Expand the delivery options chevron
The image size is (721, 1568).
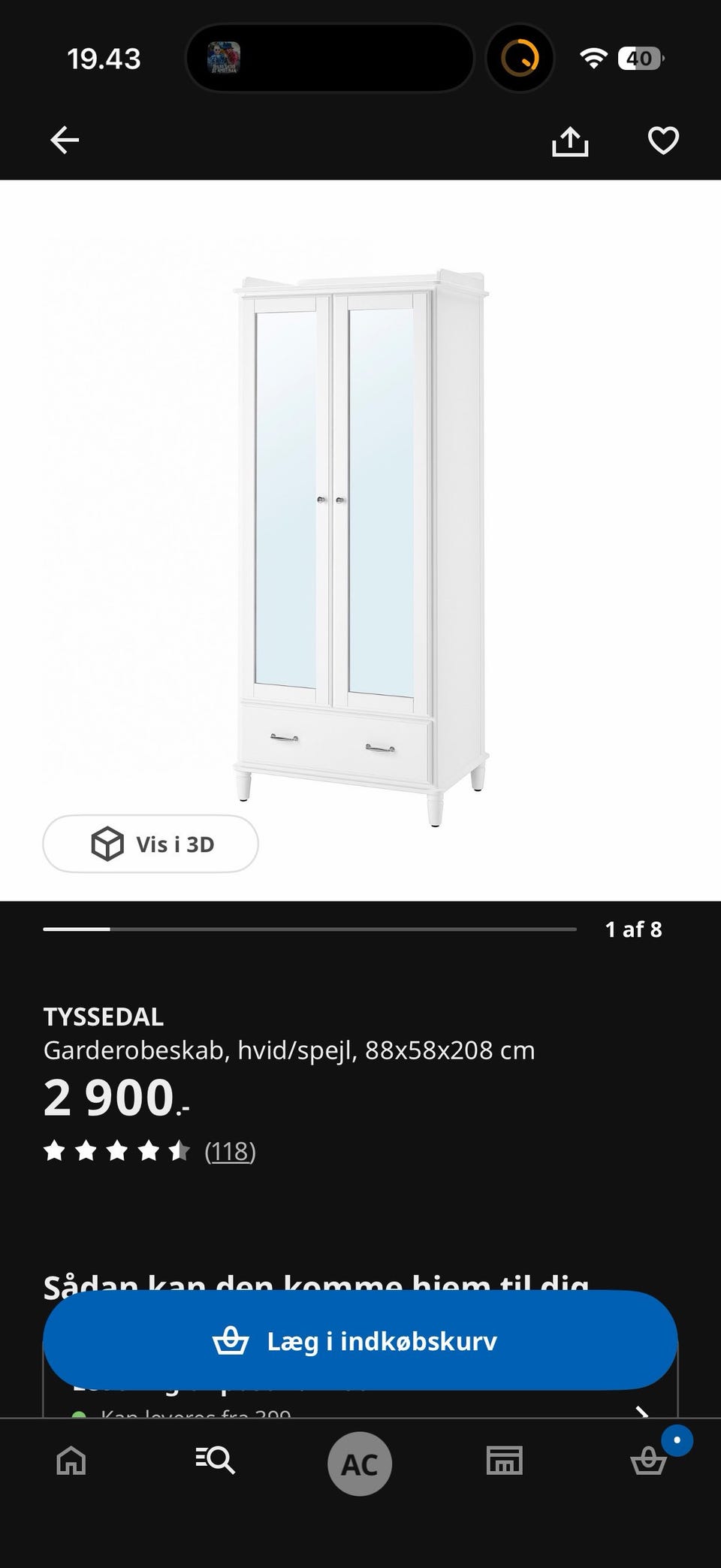pyautogui.click(x=641, y=1410)
